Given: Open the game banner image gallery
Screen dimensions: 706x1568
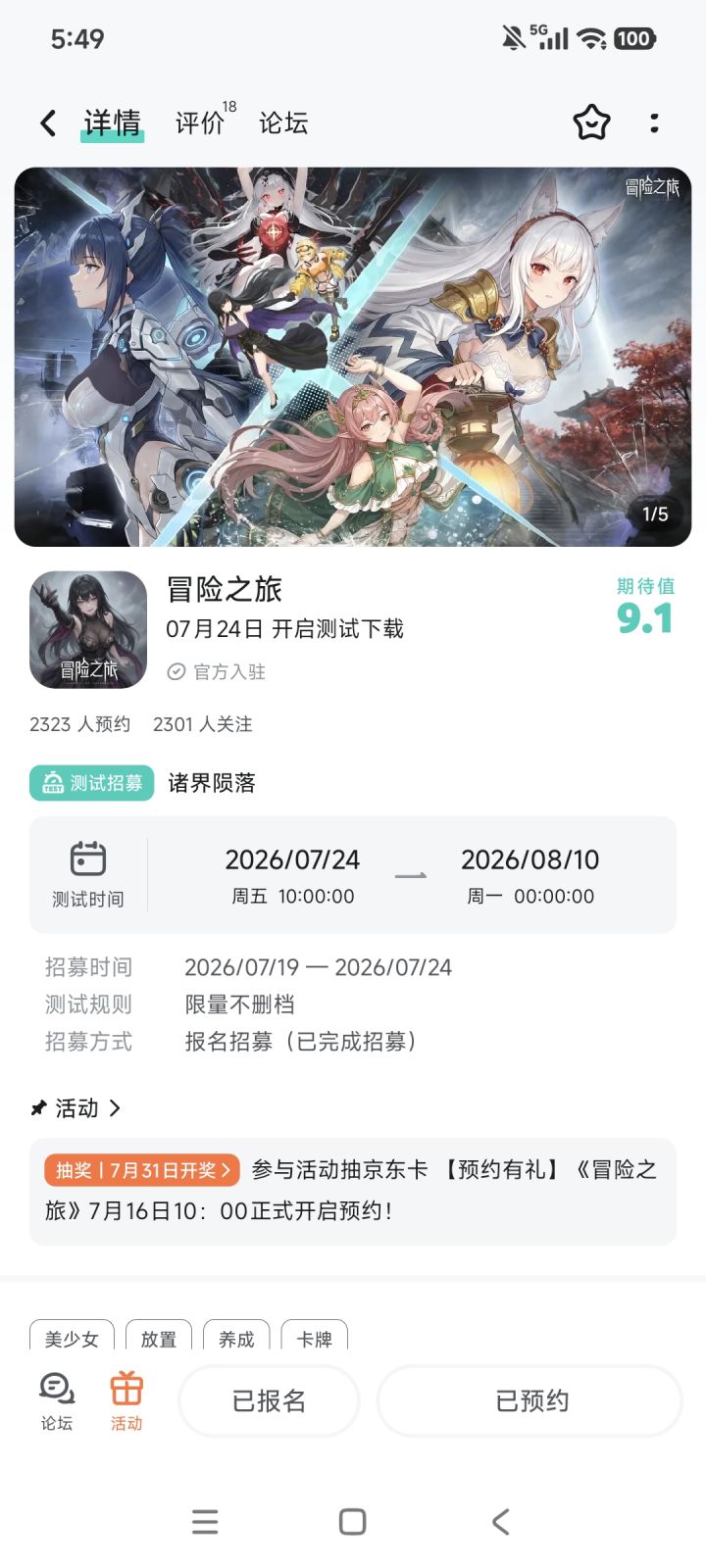Looking at the screenshot, I should click(353, 357).
